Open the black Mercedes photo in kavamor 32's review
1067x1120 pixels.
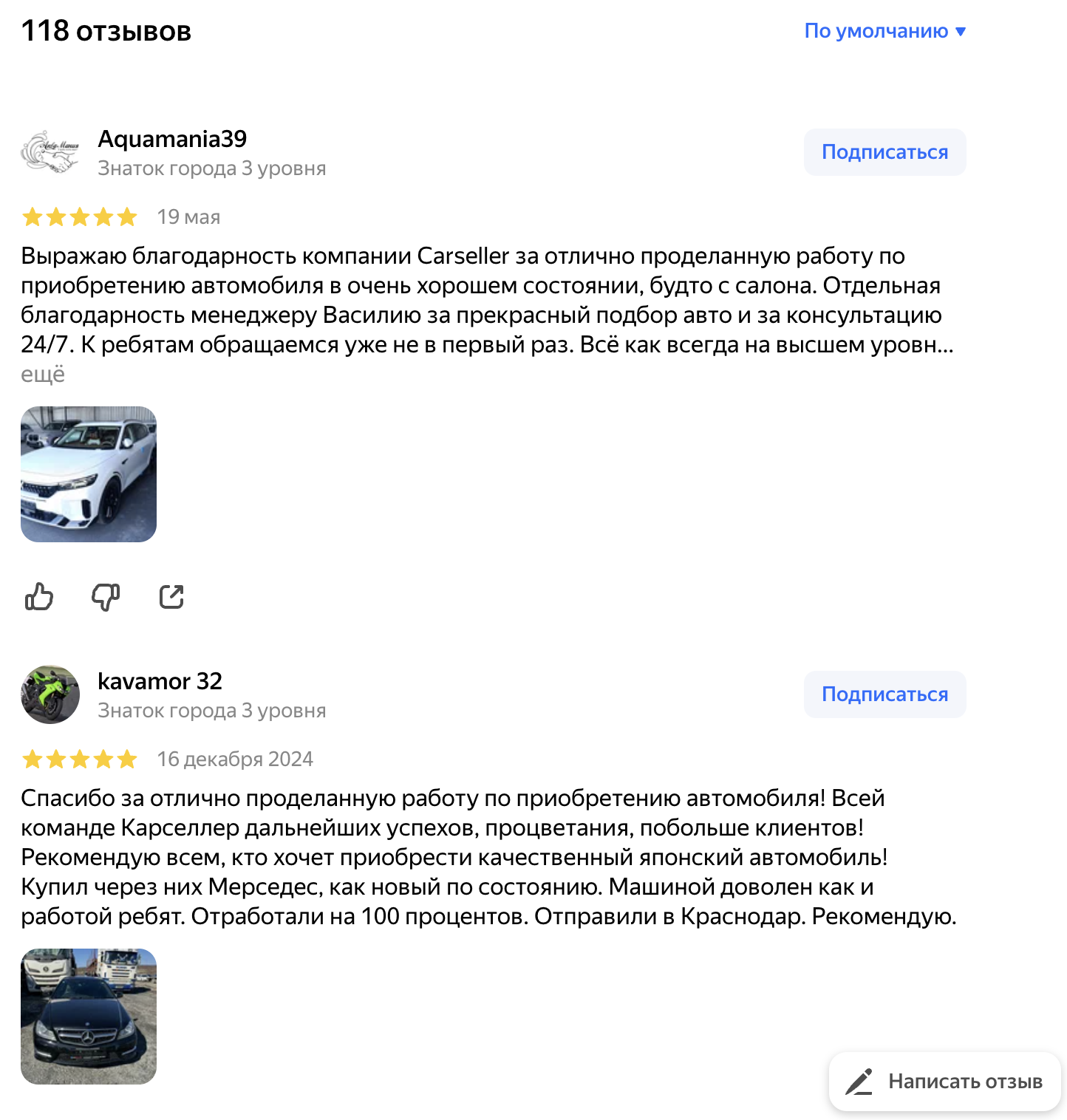point(89,1017)
